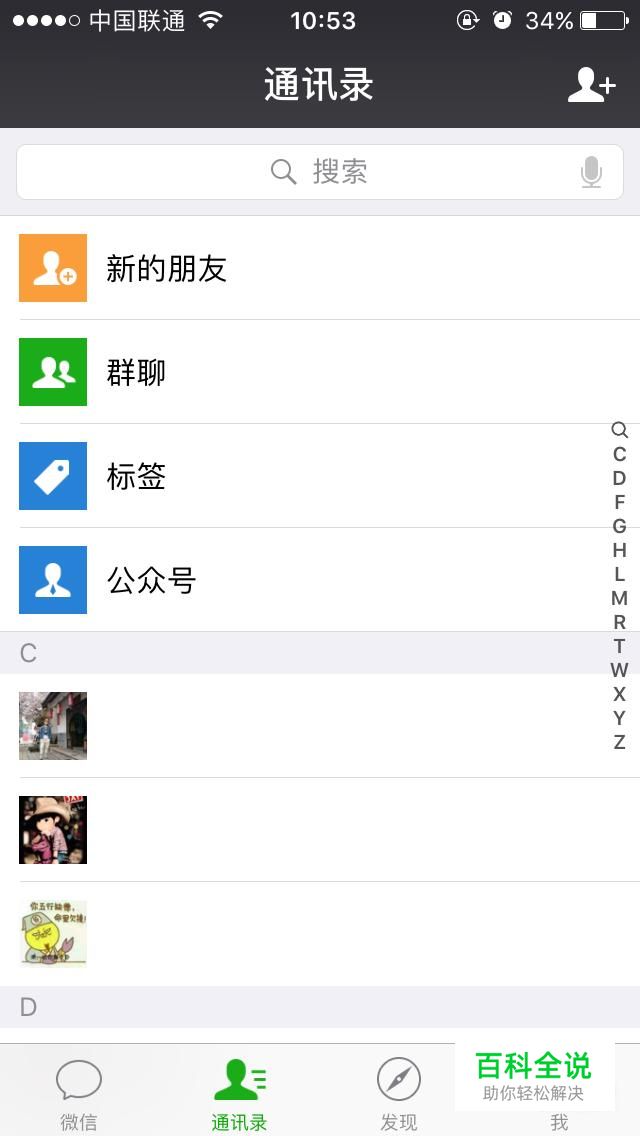Open the 搜索 search field
640x1136 pixels.
point(320,172)
